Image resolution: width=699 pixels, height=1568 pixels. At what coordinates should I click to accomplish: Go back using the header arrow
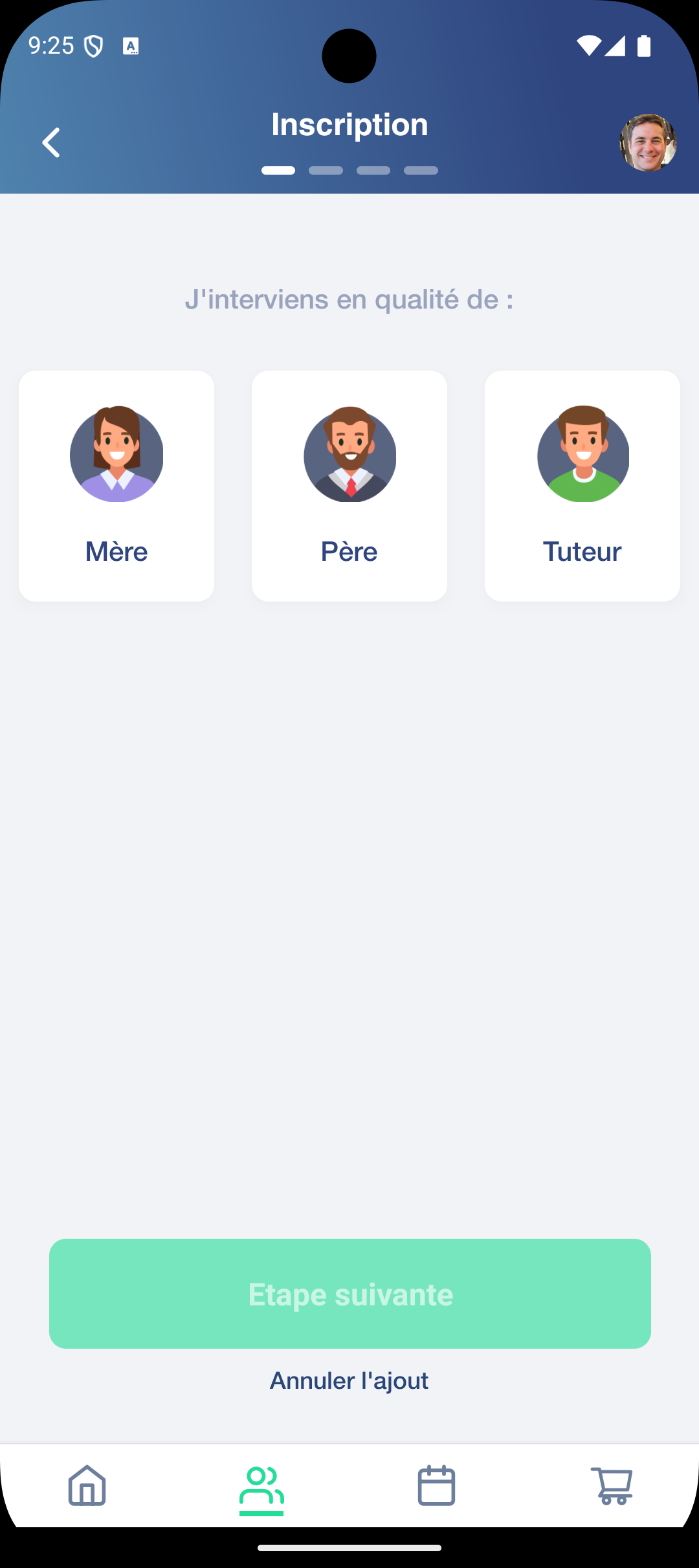[x=51, y=142]
